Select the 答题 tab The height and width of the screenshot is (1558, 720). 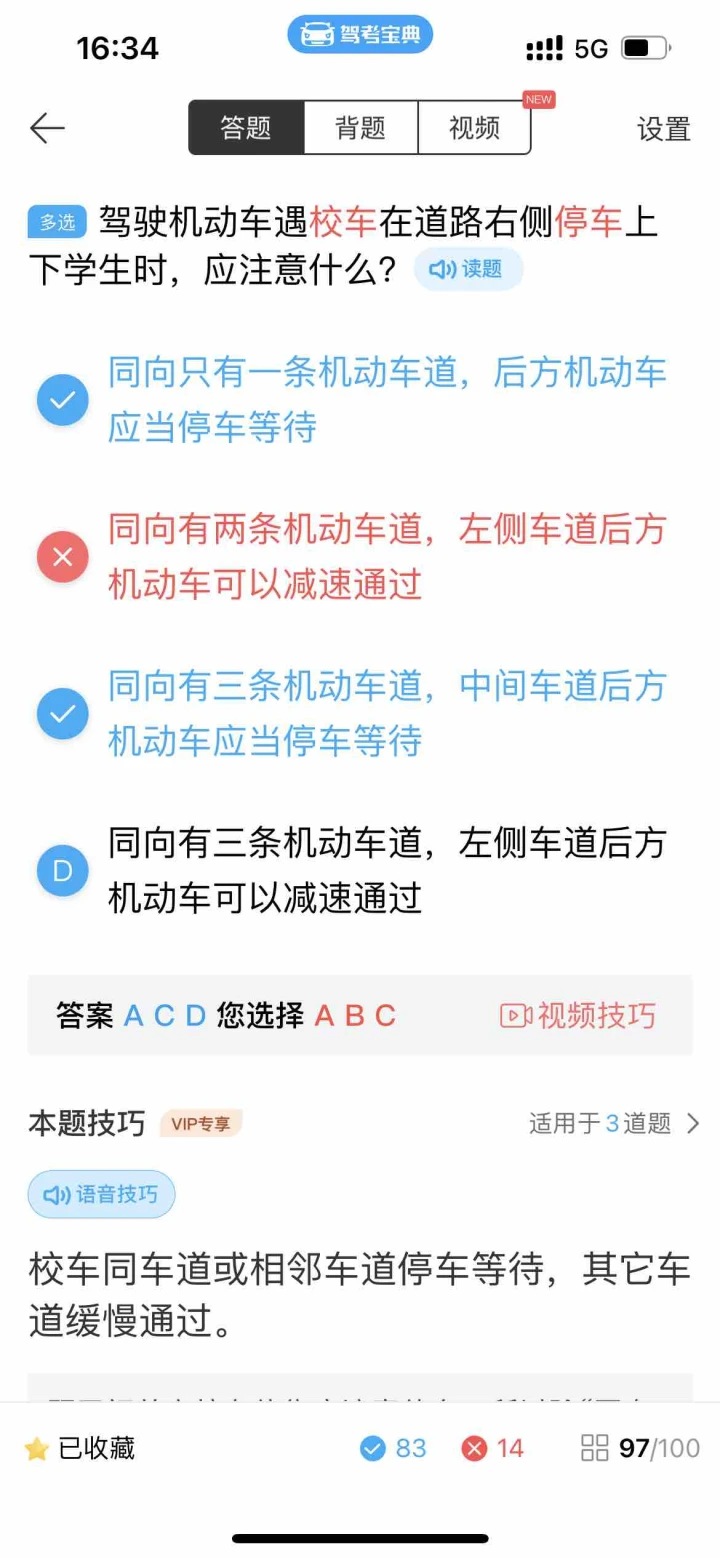coord(246,128)
